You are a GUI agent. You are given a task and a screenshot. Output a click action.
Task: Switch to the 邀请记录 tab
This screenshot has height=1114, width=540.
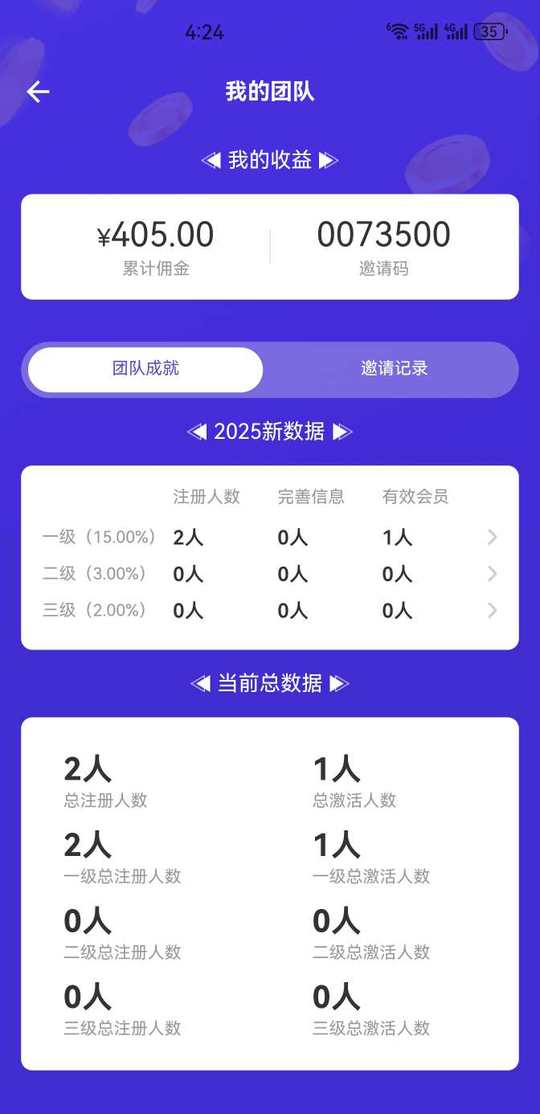(394, 369)
